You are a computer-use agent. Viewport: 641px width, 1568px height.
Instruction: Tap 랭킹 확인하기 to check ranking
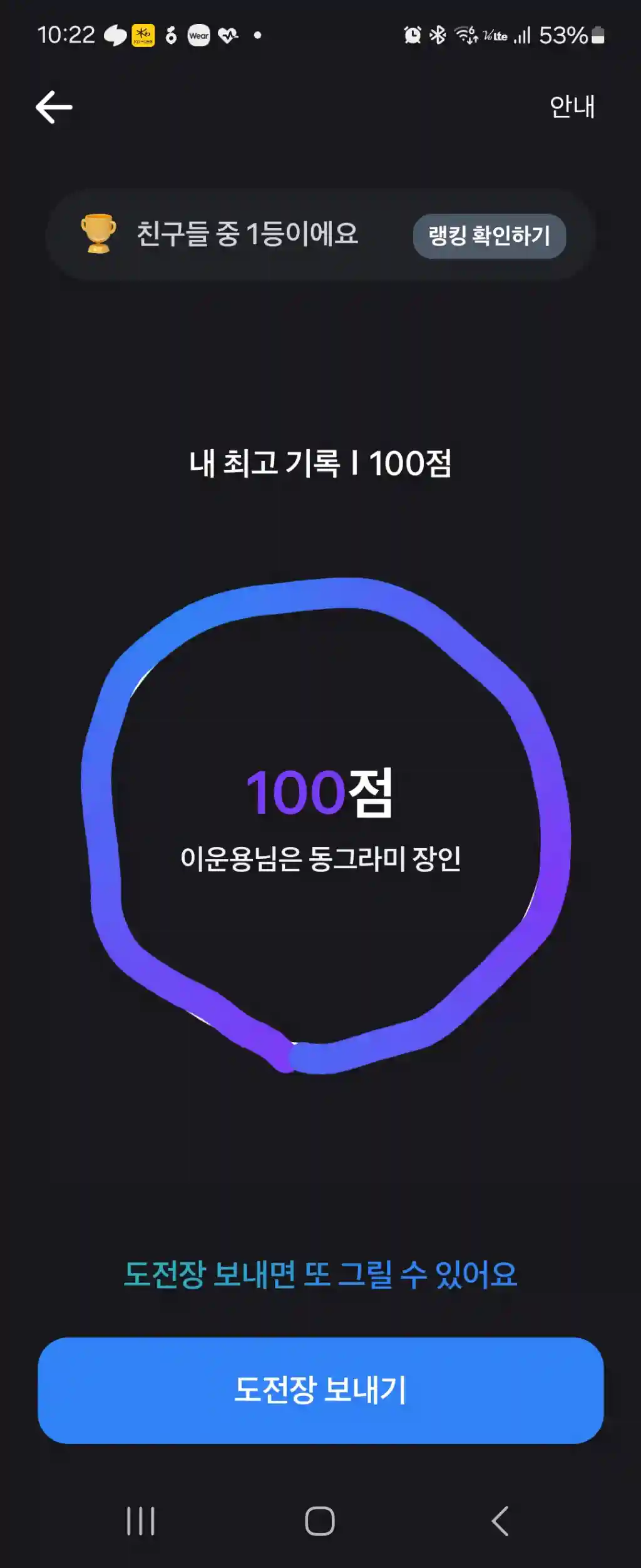489,236
